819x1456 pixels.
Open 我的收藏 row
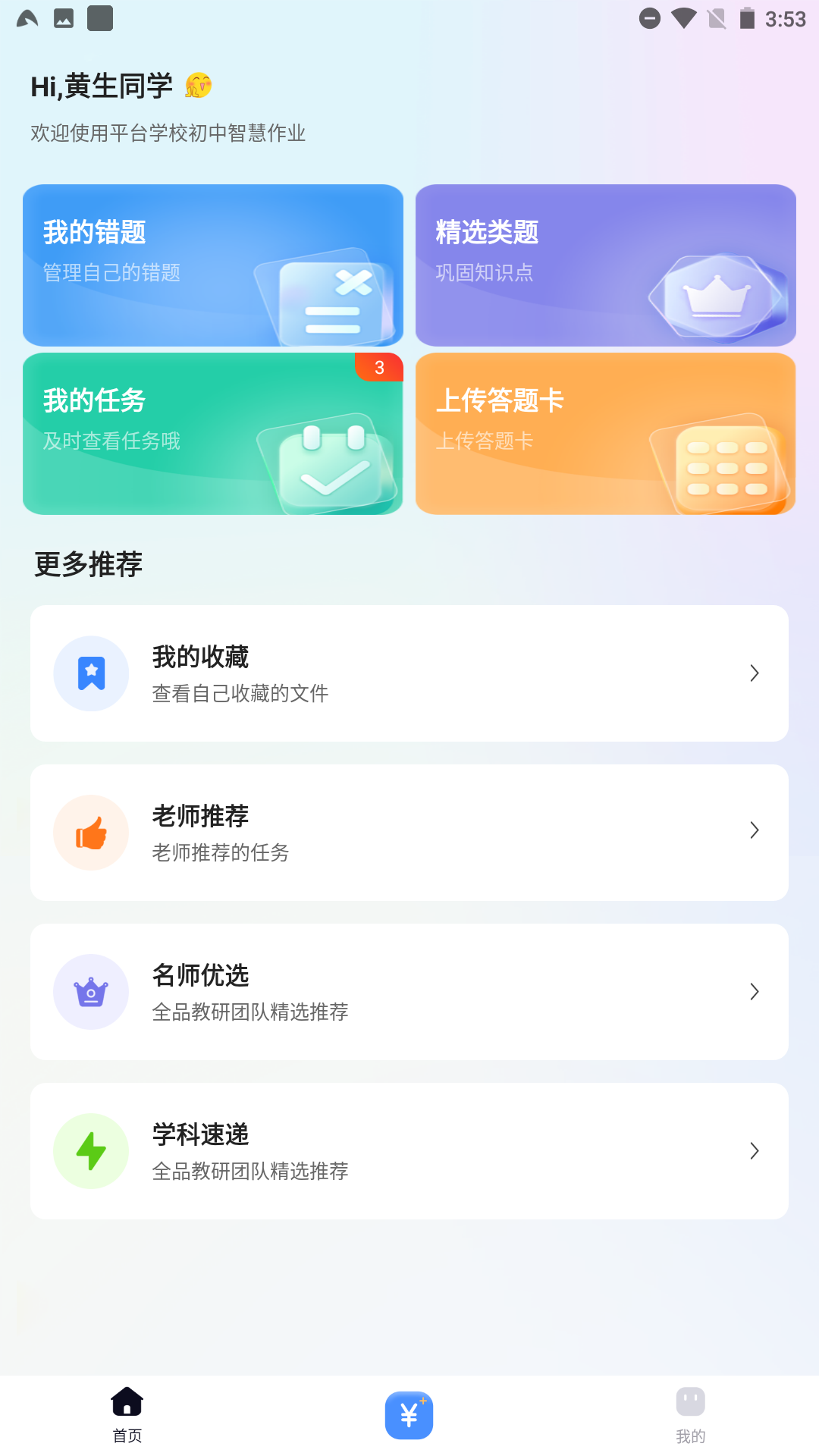pyautogui.click(x=409, y=673)
